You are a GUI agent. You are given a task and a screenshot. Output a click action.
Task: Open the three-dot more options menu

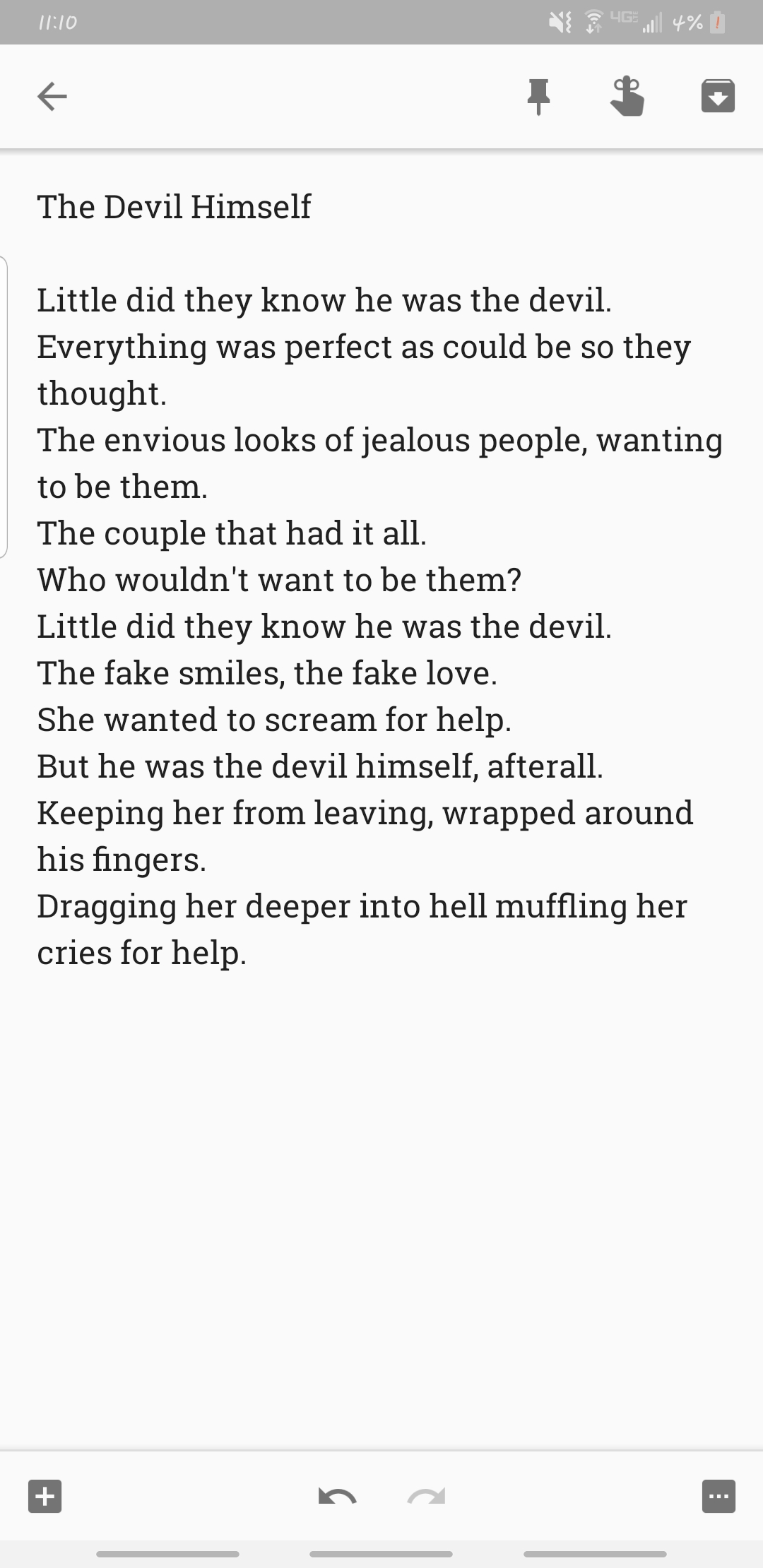point(718,1496)
